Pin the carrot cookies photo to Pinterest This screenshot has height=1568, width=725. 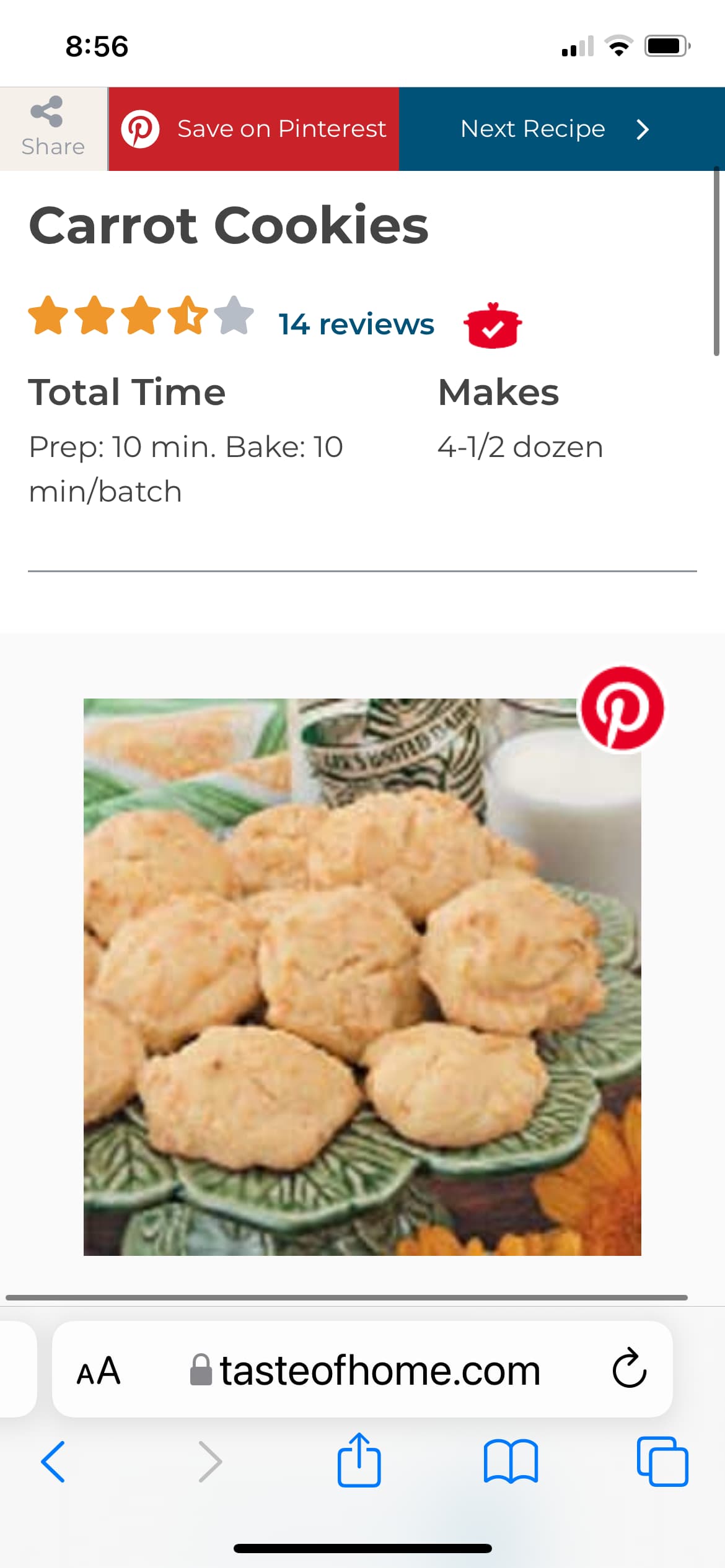pos(622,708)
